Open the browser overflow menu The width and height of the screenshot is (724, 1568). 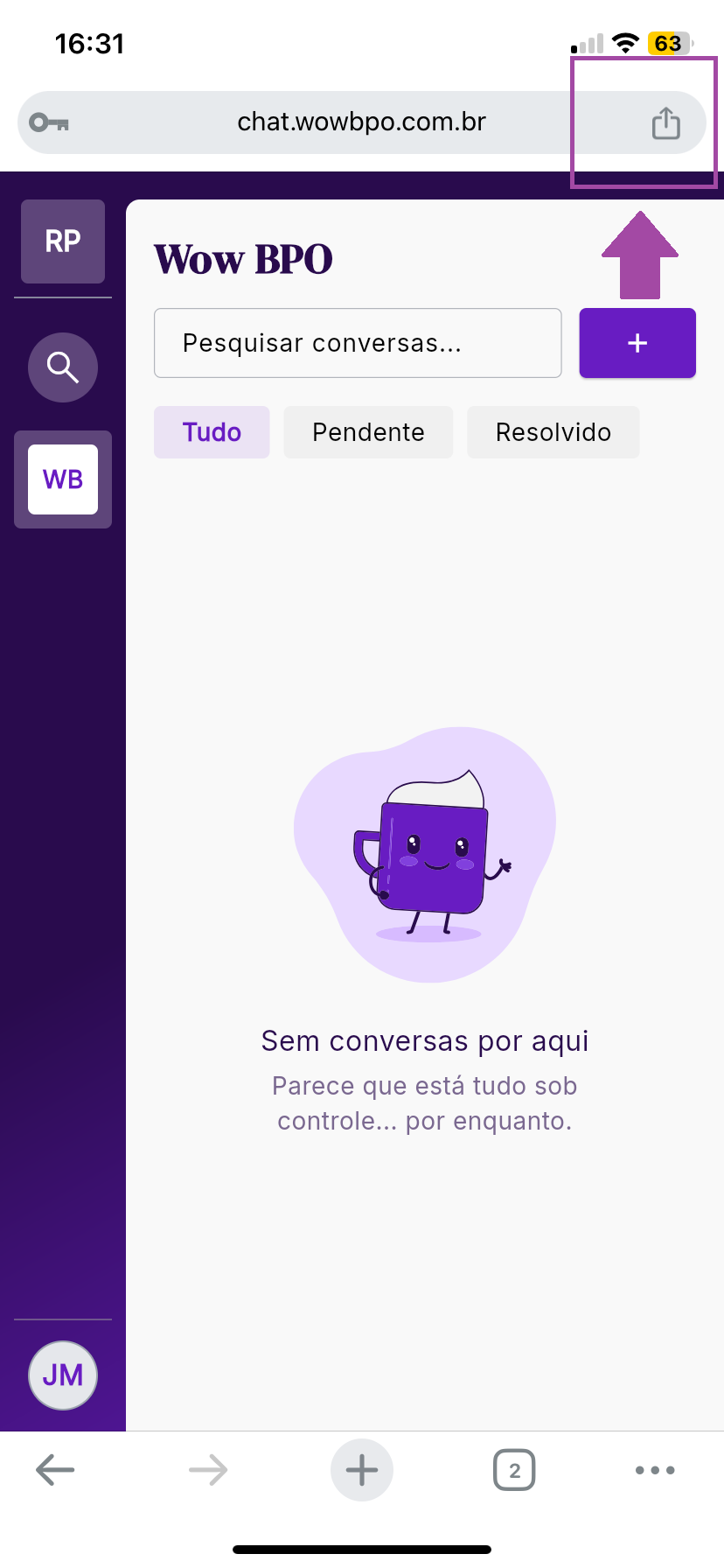coord(655,1470)
